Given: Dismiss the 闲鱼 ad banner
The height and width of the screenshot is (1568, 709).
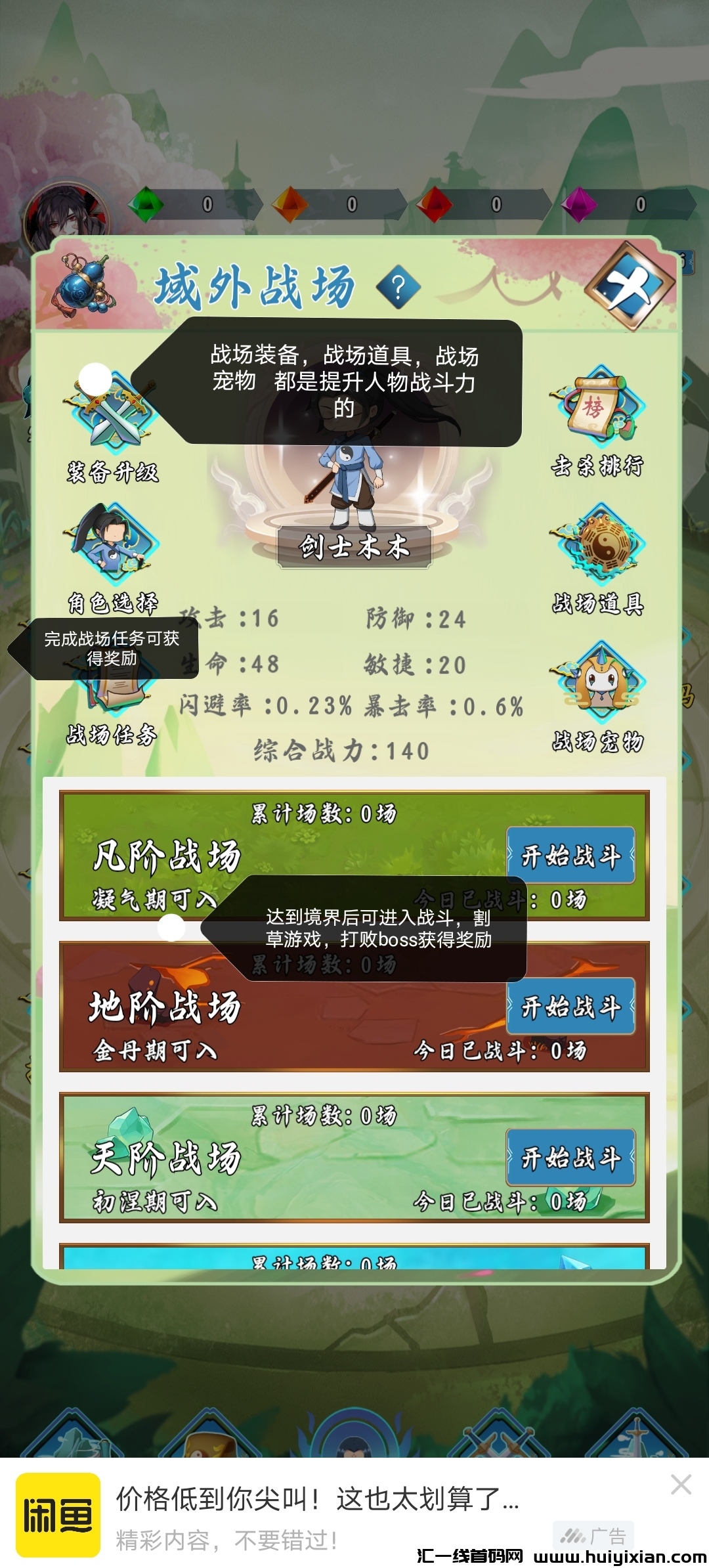Looking at the screenshot, I should click(681, 1485).
